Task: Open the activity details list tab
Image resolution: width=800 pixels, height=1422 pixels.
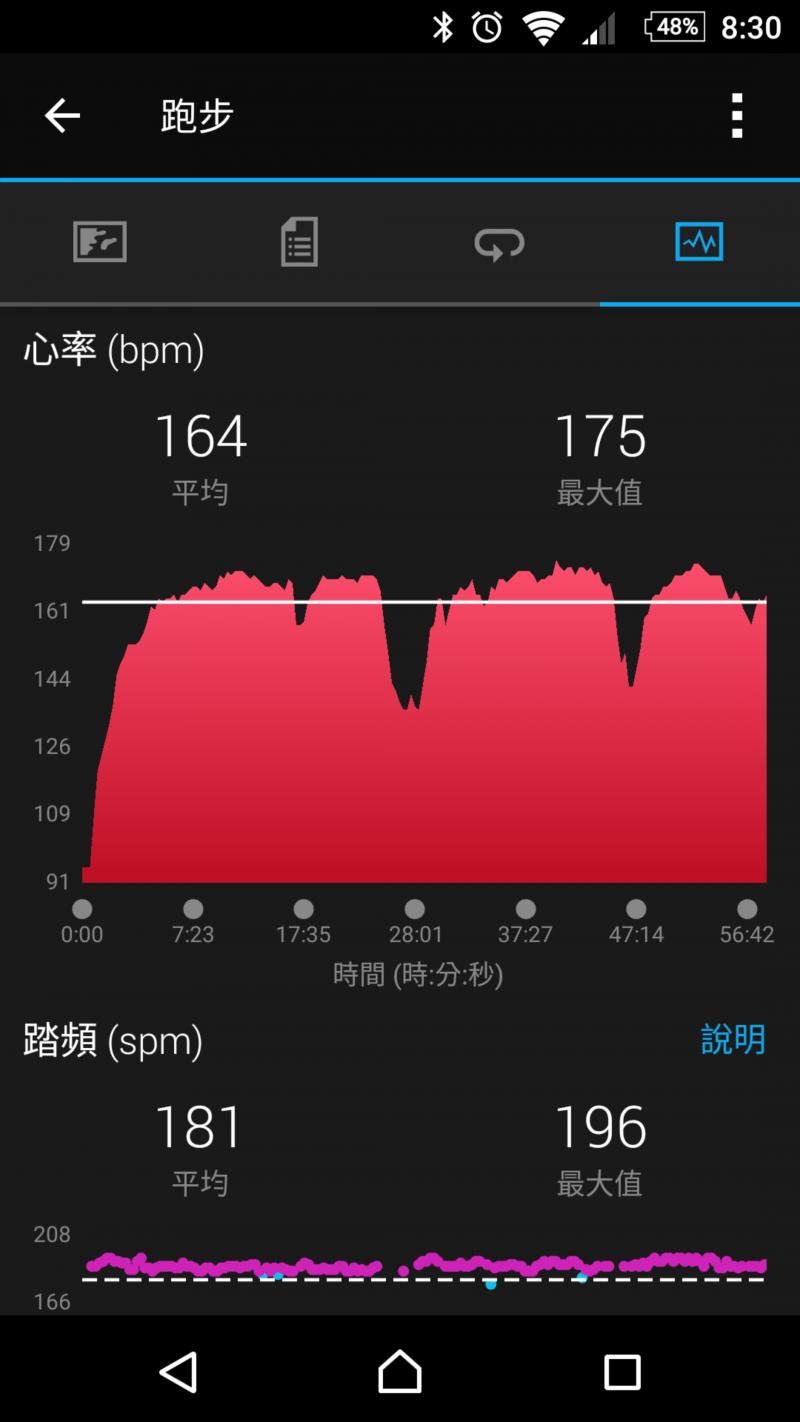Action: coord(299,242)
